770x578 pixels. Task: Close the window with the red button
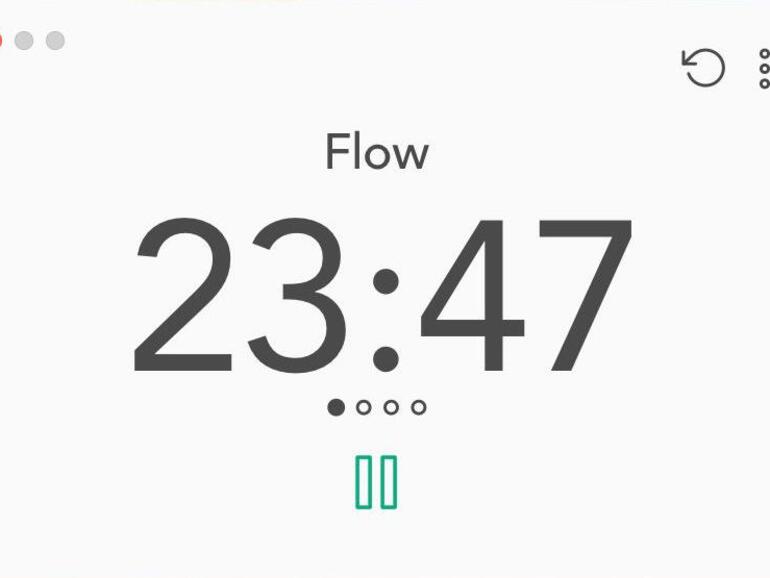(1, 41)
